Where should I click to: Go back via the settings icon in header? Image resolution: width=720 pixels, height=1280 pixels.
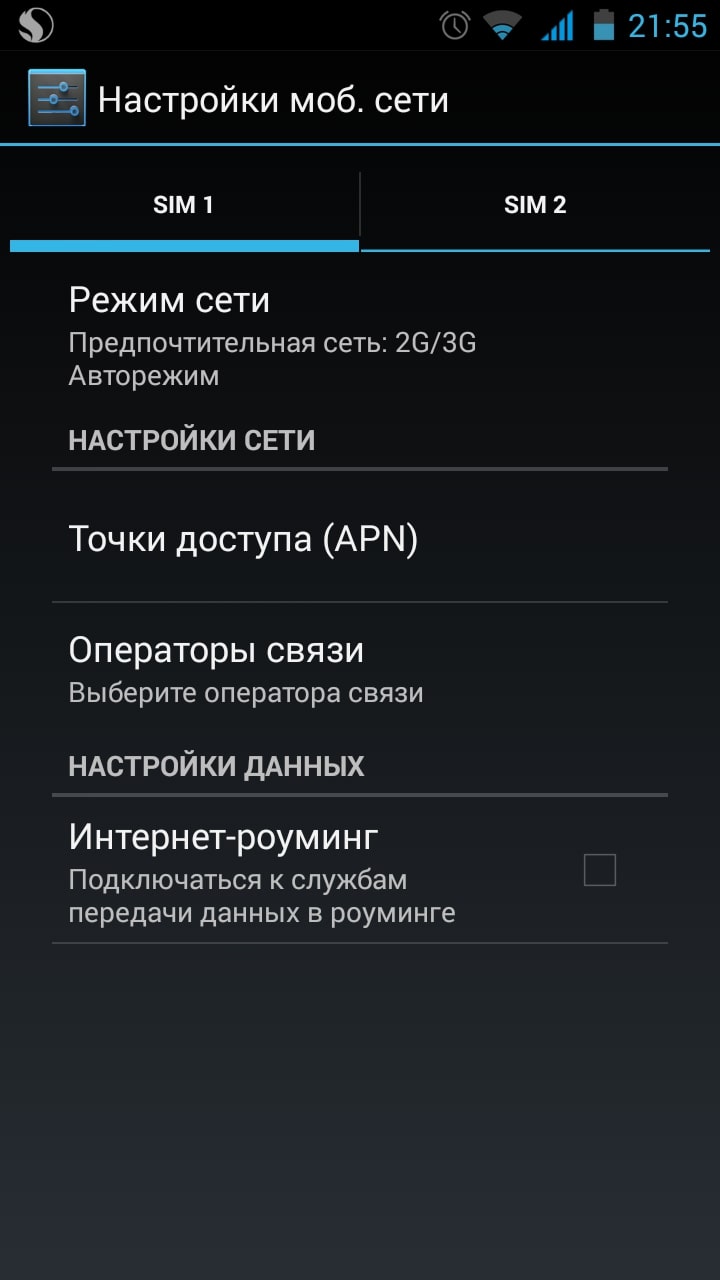[x=57, y=98]
